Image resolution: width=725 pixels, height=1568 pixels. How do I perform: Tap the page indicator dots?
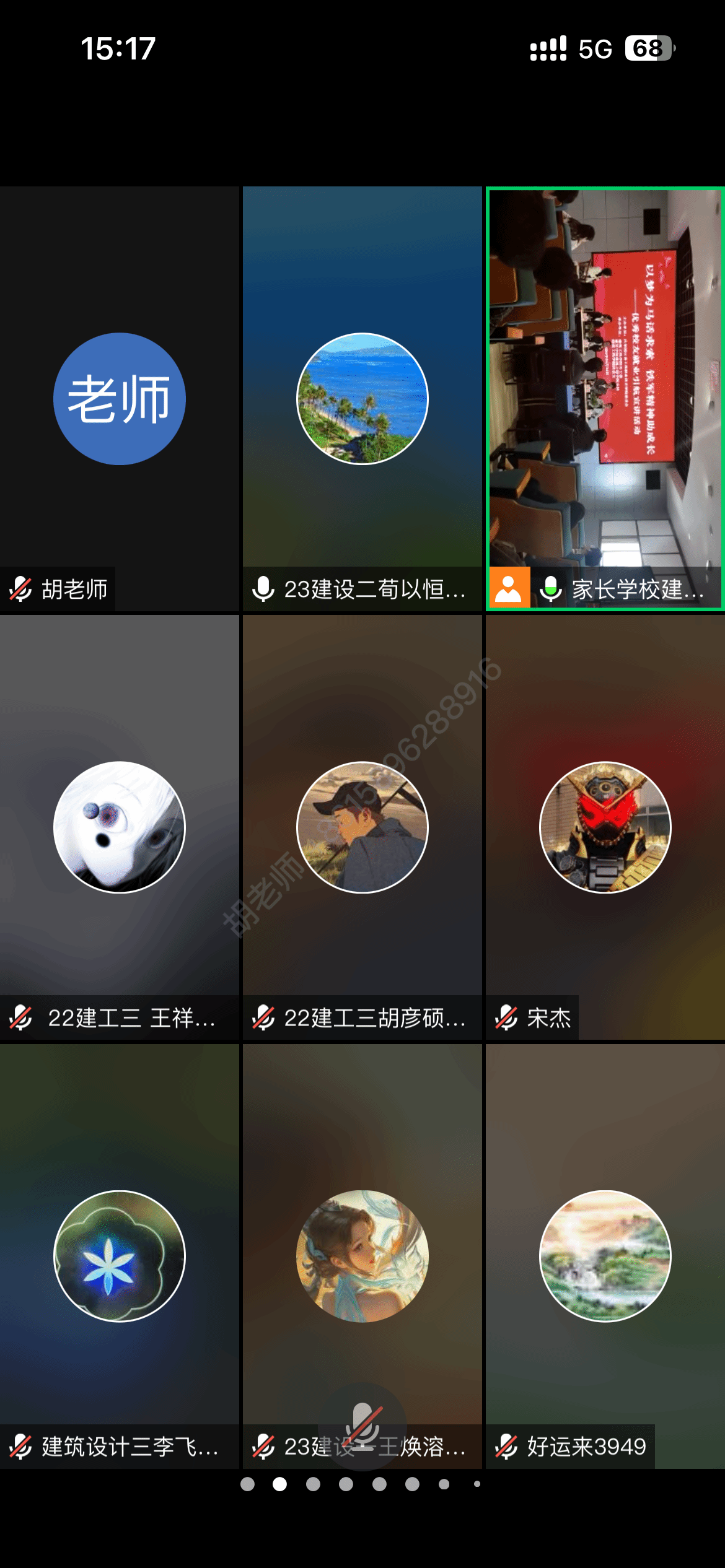pos(361,1484)
